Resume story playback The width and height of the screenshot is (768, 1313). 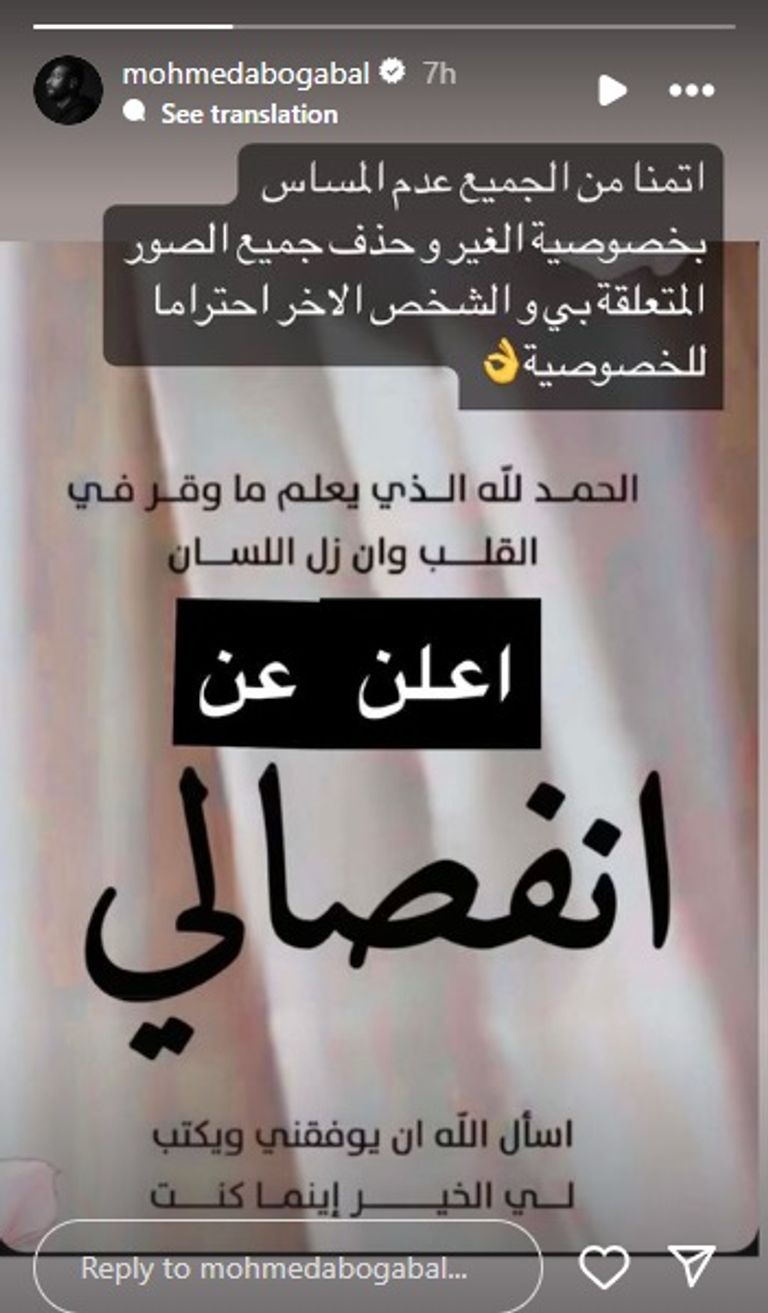coord(611,91)
